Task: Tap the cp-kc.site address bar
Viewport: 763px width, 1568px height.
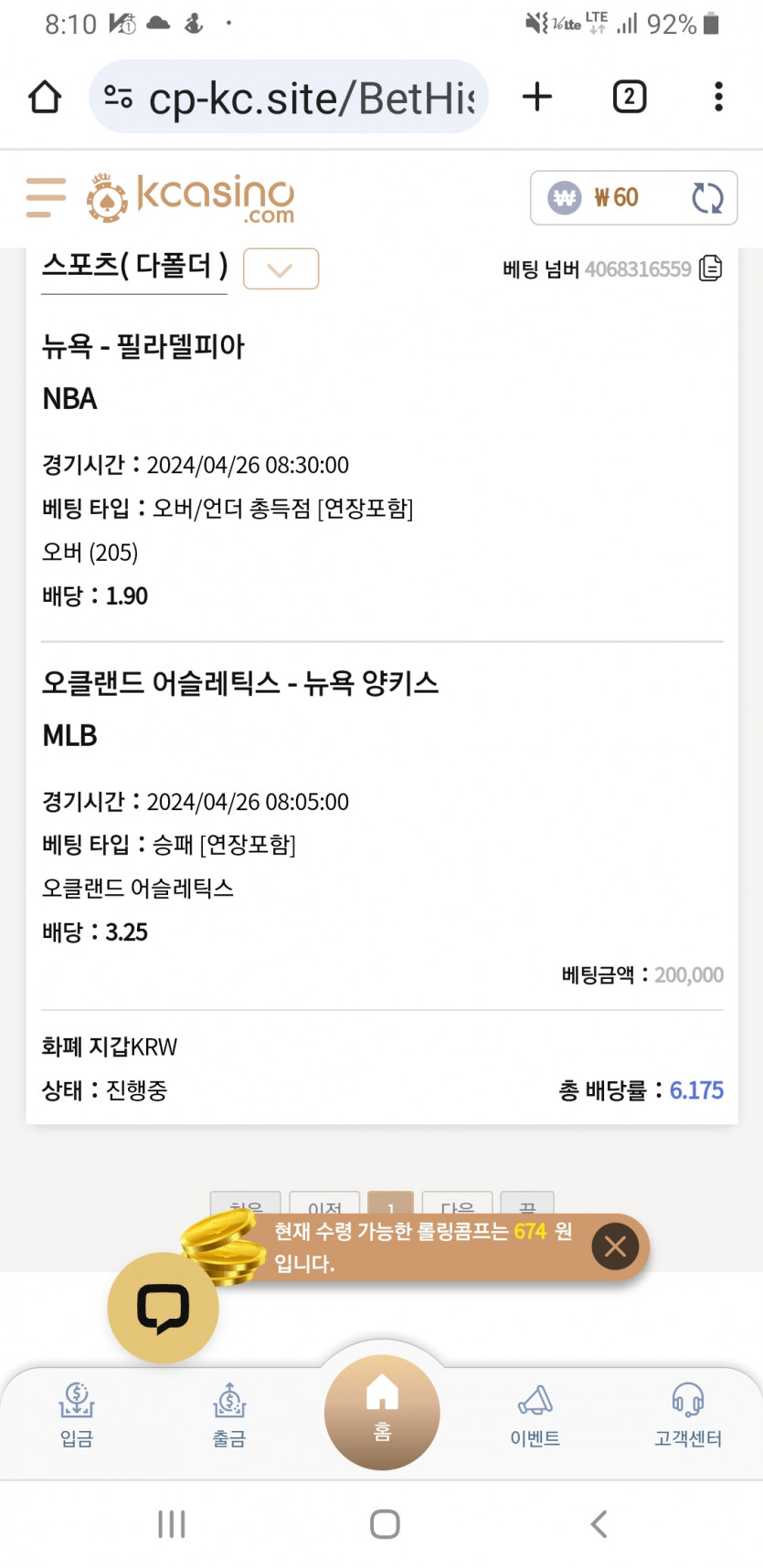Action: pyautogui.click(x=289, y=97)
